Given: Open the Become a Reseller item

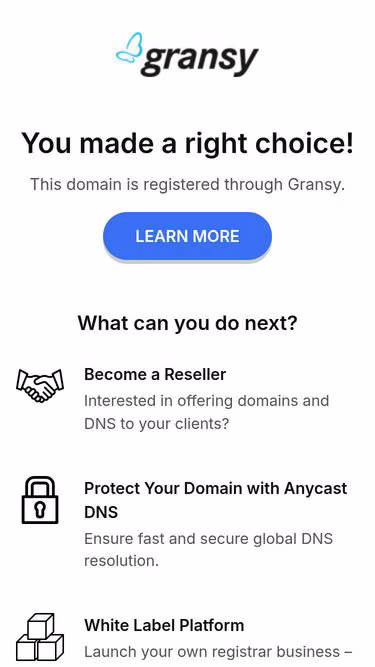Looking at the screenshot, I should click(155, 374).
